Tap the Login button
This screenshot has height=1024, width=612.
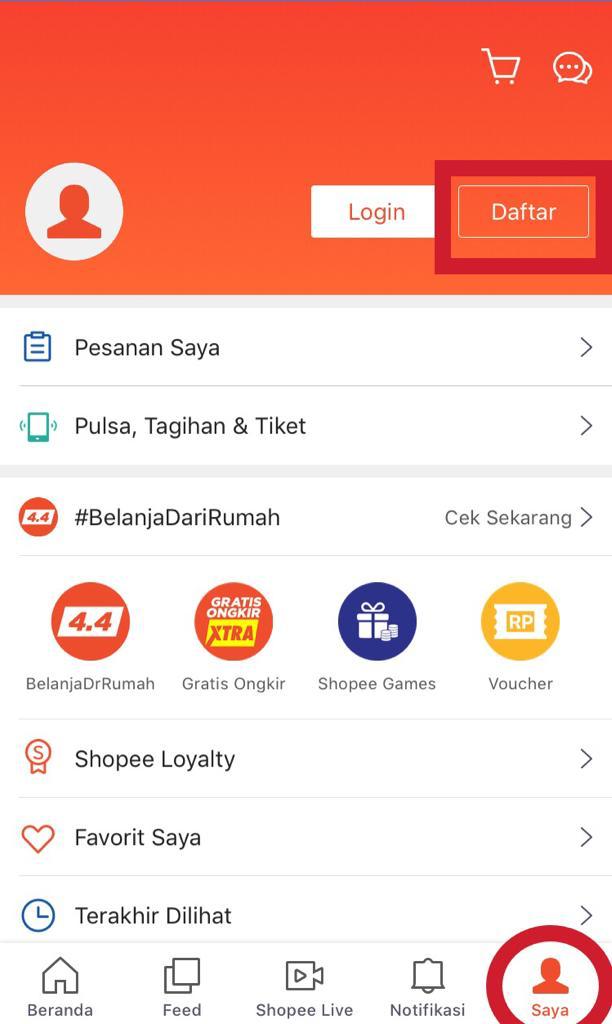click(376, 212)
